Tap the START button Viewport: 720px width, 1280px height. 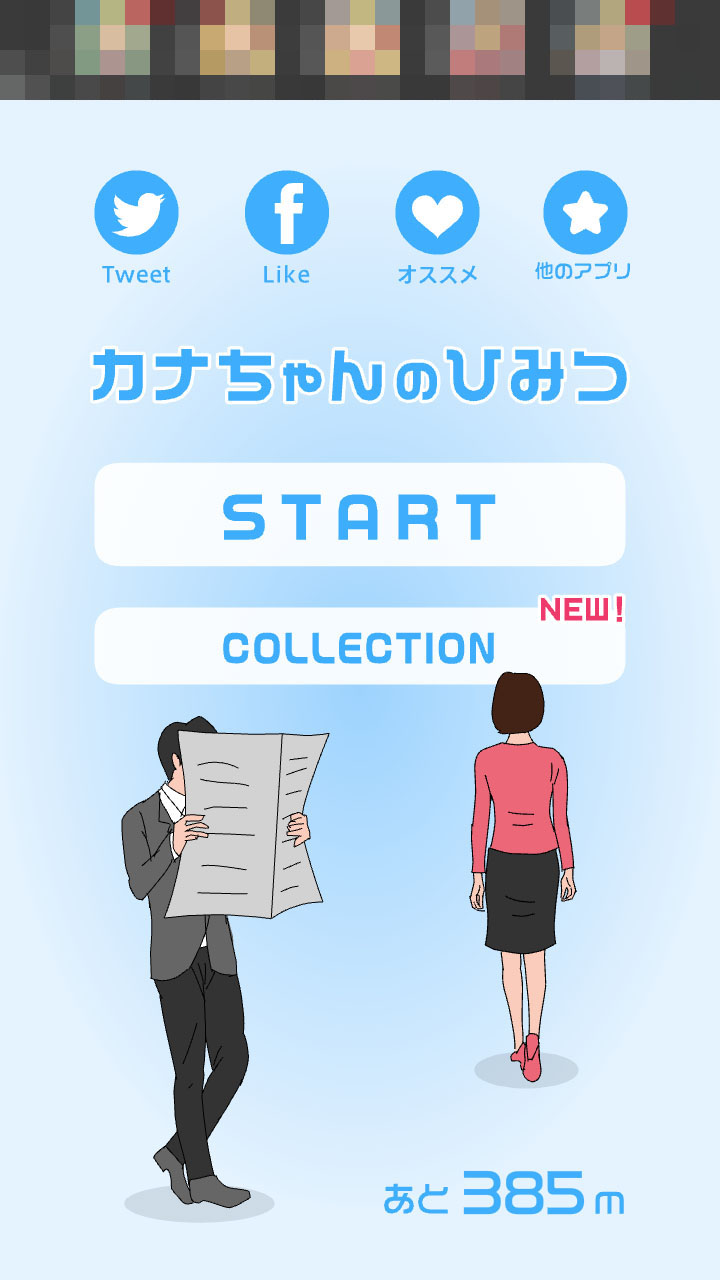360,515
